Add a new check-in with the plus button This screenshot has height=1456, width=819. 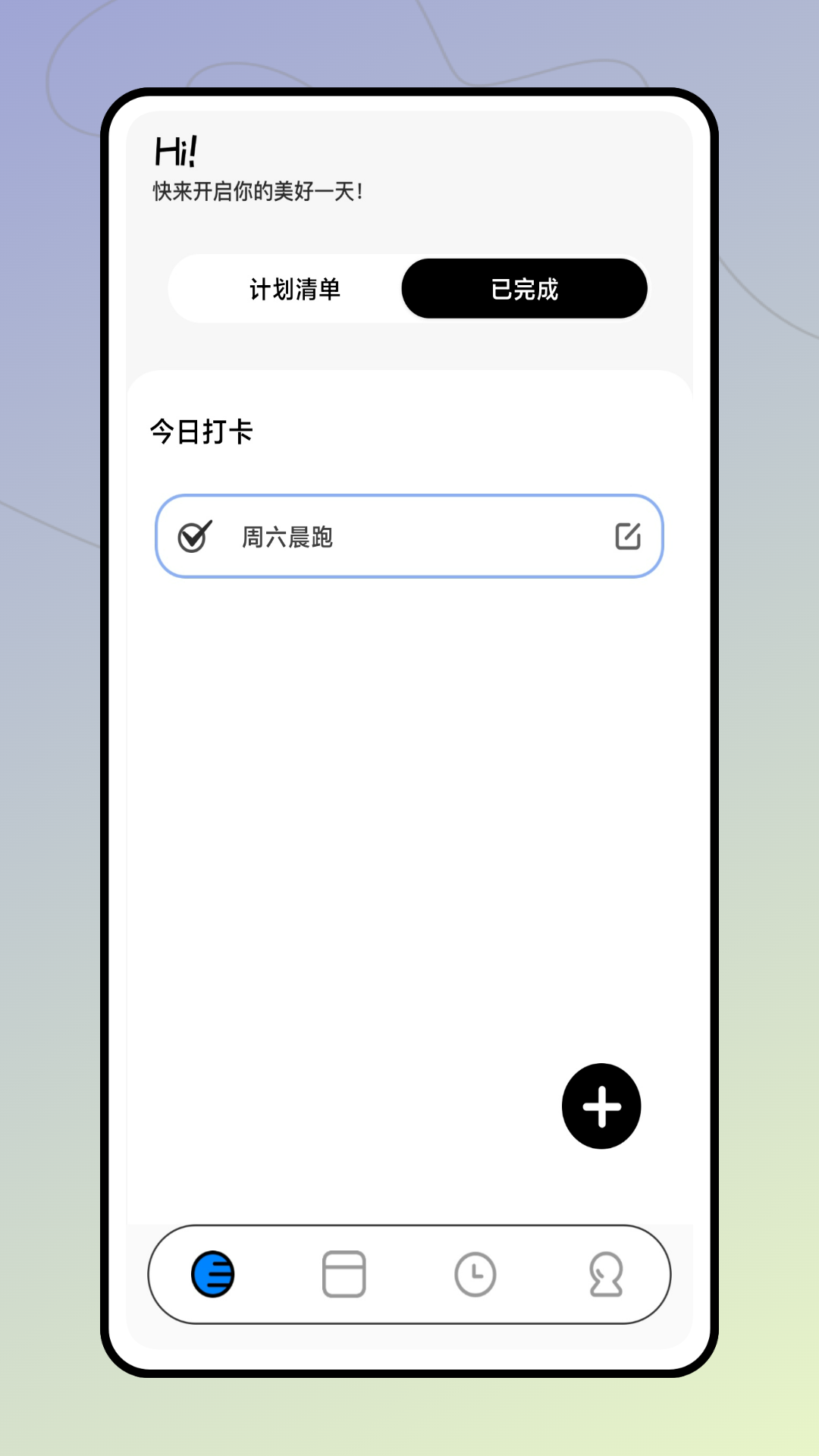[x=601, y=1106]
